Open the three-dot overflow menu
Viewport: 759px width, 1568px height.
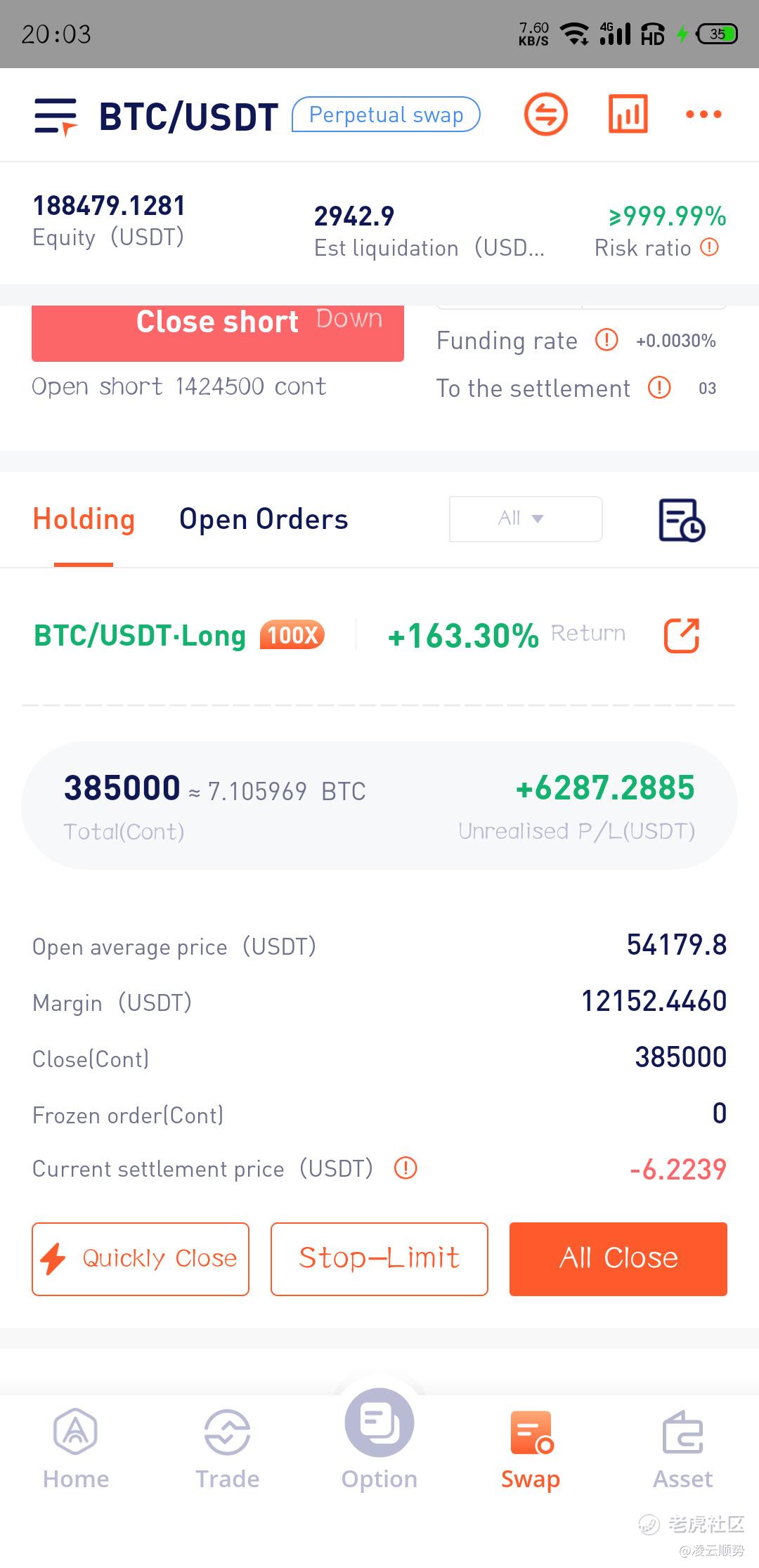click(703, 115)
